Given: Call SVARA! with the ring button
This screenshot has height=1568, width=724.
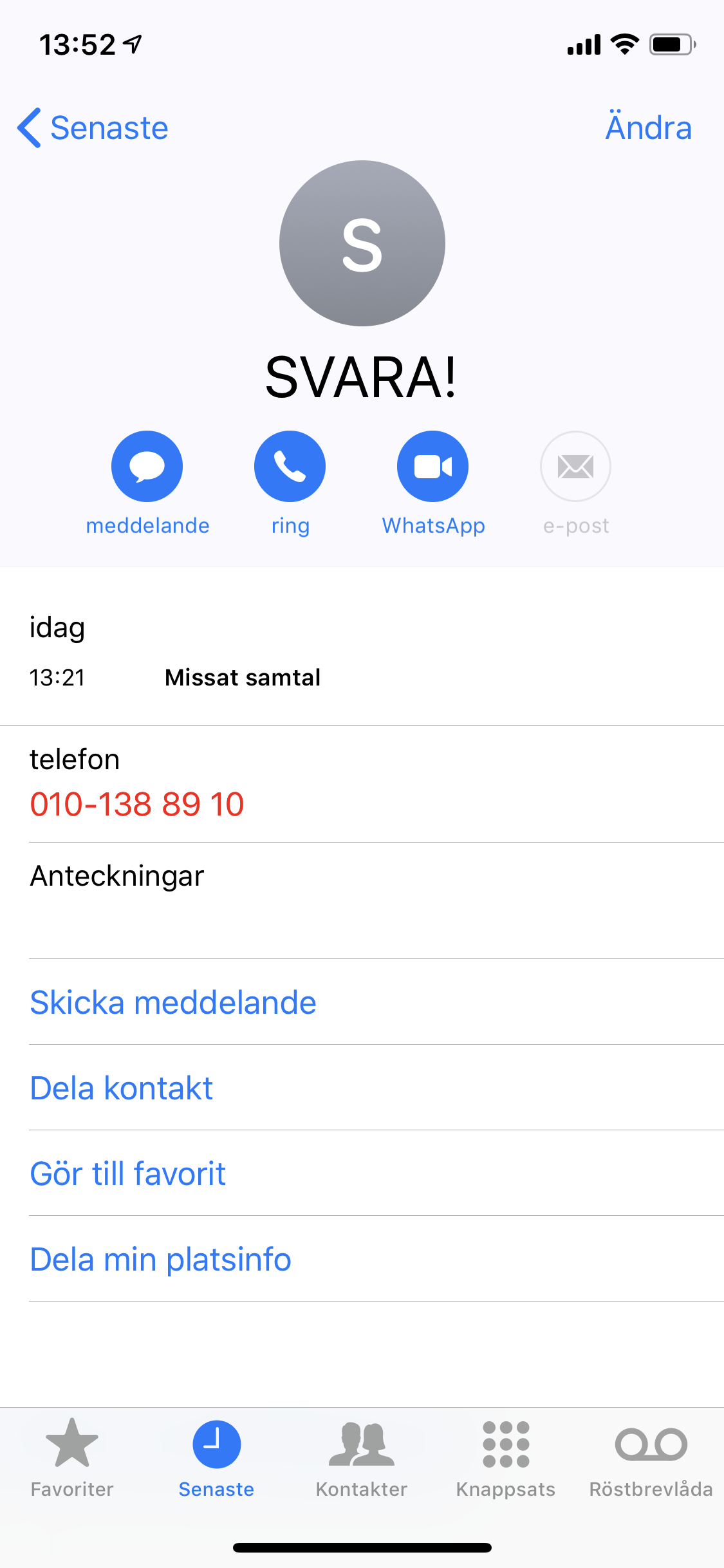Looking at the screenshot, I should tap(290, 467).
